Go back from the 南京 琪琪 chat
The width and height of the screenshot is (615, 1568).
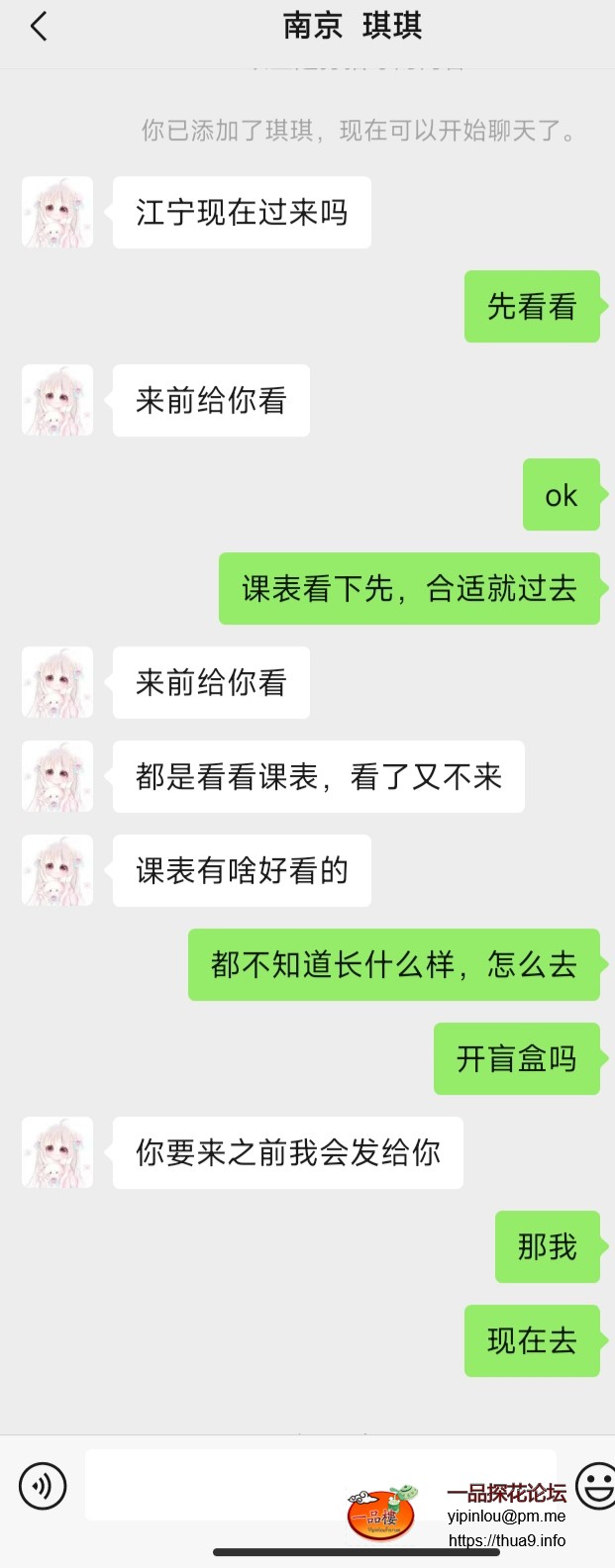(x=40, y=27)
